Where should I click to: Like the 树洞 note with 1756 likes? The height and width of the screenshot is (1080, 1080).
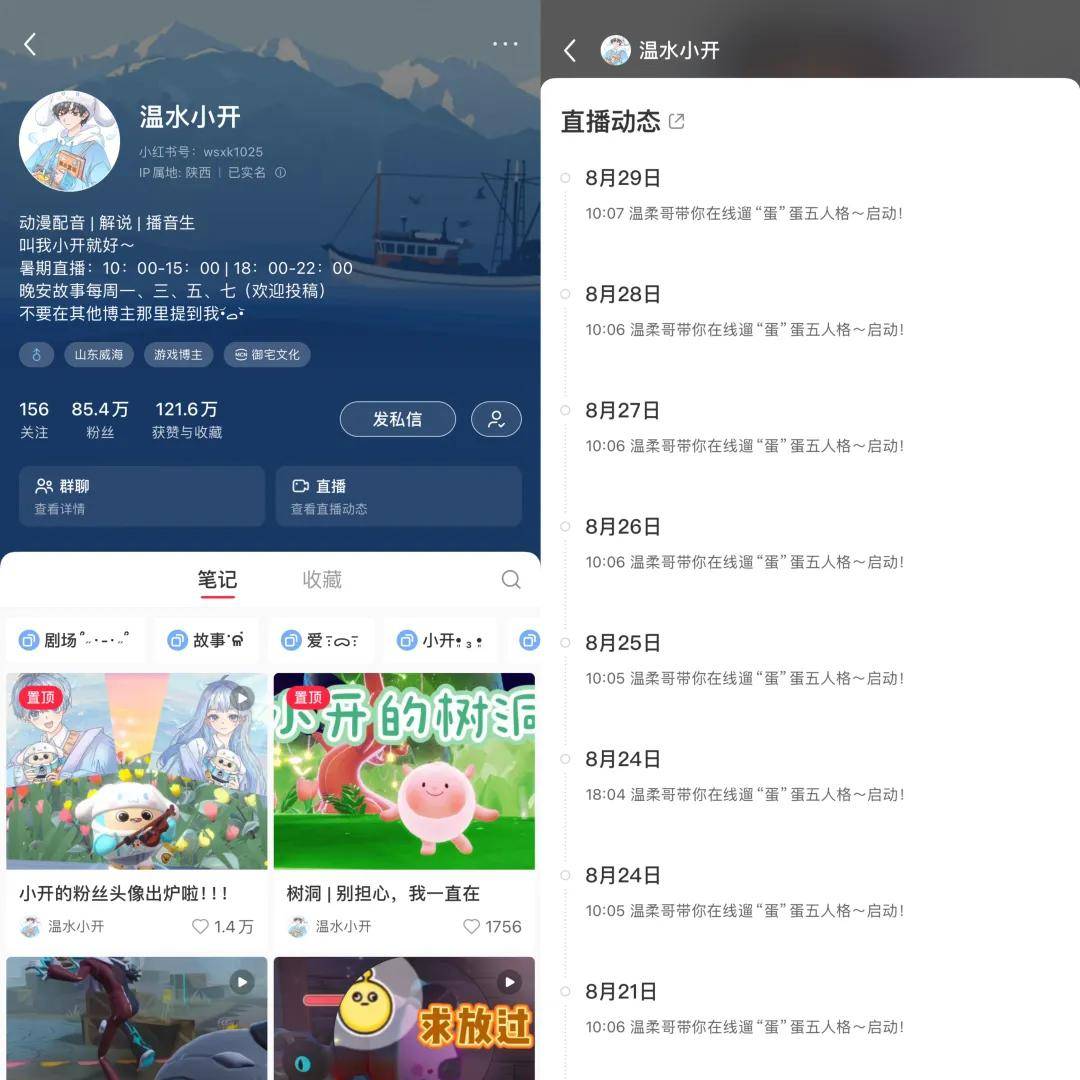[x=472, y=927]
